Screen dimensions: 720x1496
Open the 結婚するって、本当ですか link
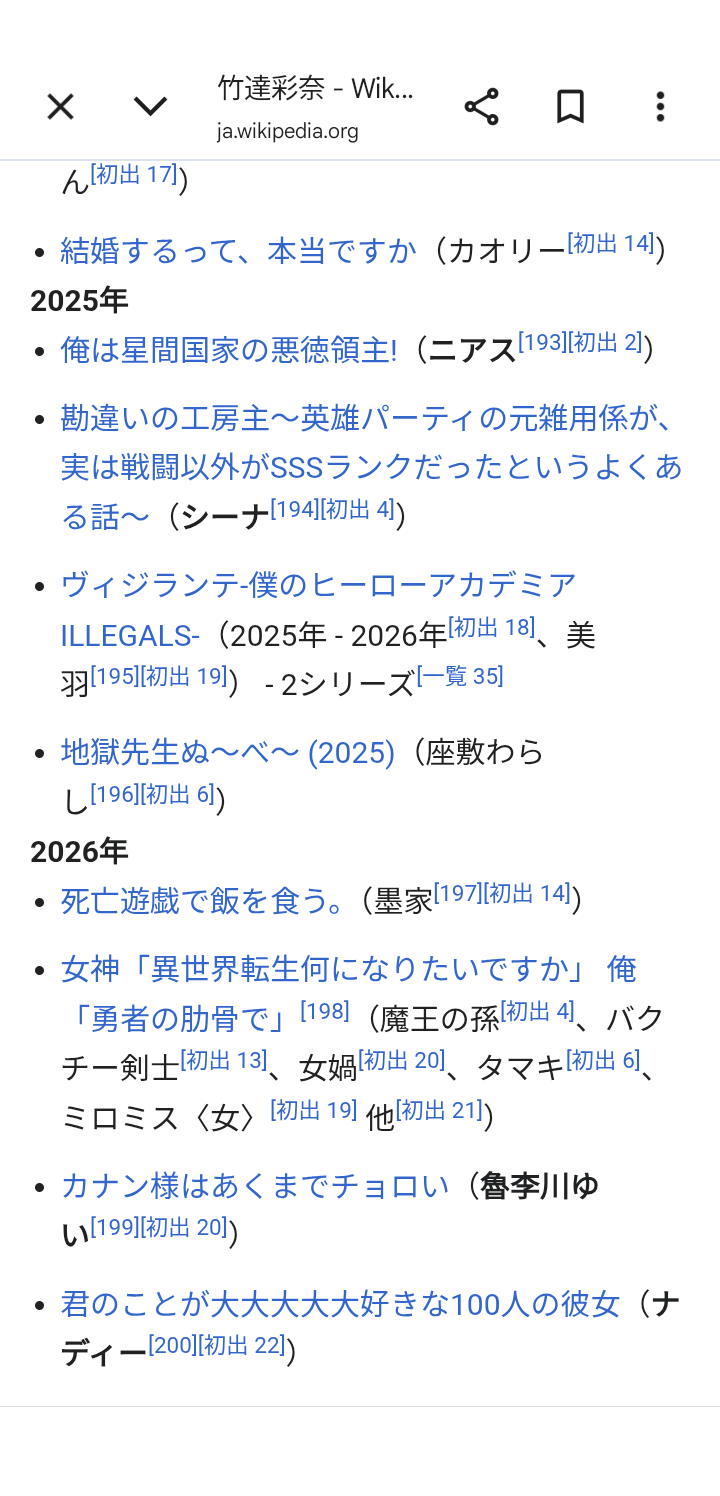[x=238, y=250]
